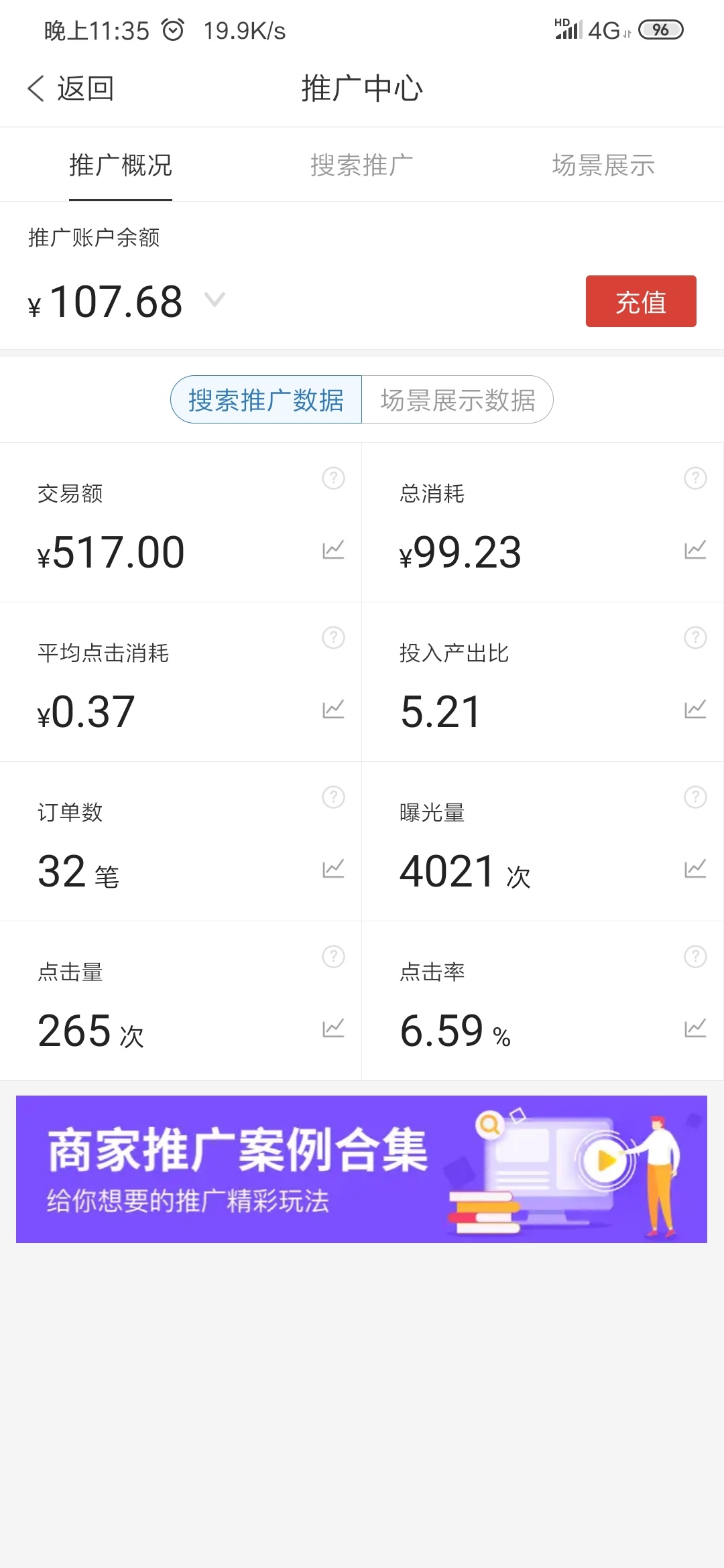Open the 商家推广案例合集 banner

[361, 1169]
